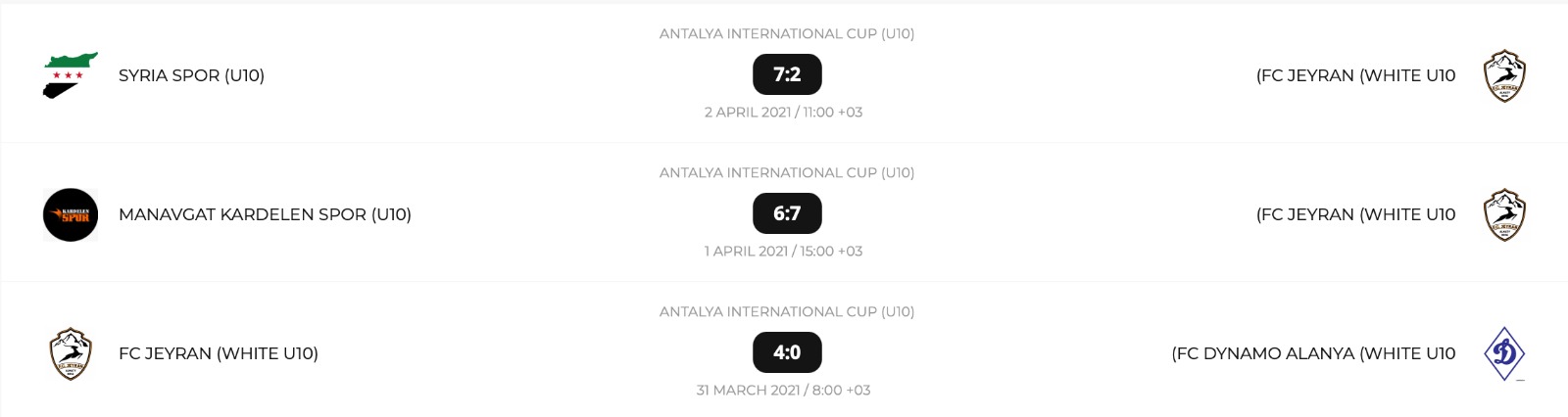1568x417 pixels.
Task: Open the Manavgat Kardelen Spor (U10) team
Action: point(265,214)
